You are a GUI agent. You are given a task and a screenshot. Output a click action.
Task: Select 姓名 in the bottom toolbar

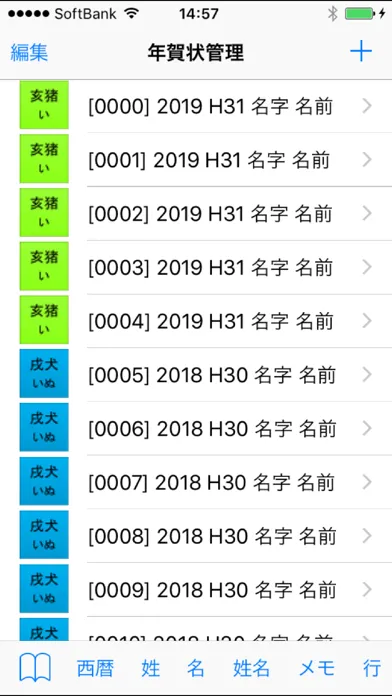[x=251, y=668]
